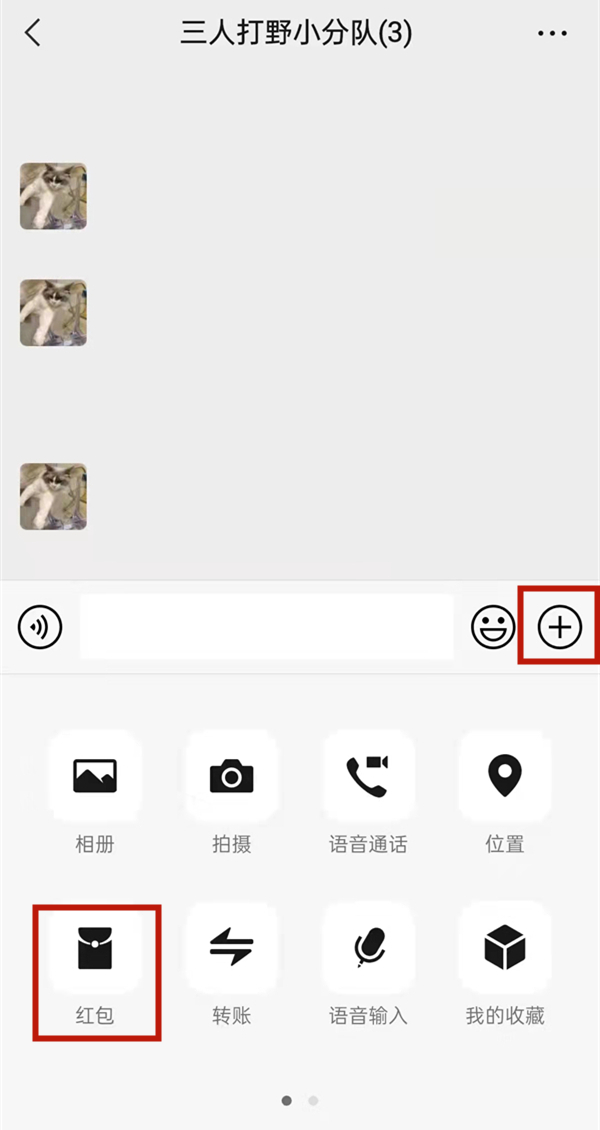
Task: Send a 红包 red packet
Action: (95, 948)
